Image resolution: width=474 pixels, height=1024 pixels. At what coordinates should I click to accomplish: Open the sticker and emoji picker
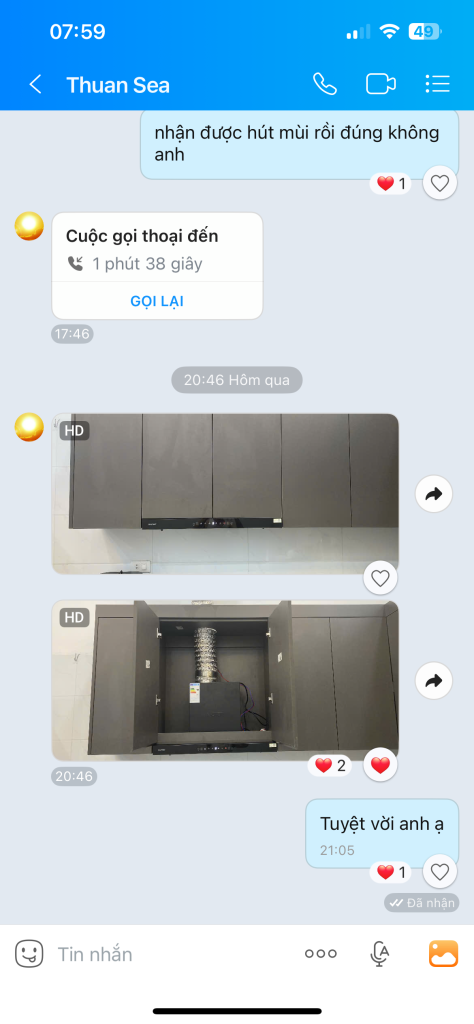[29, 953]
